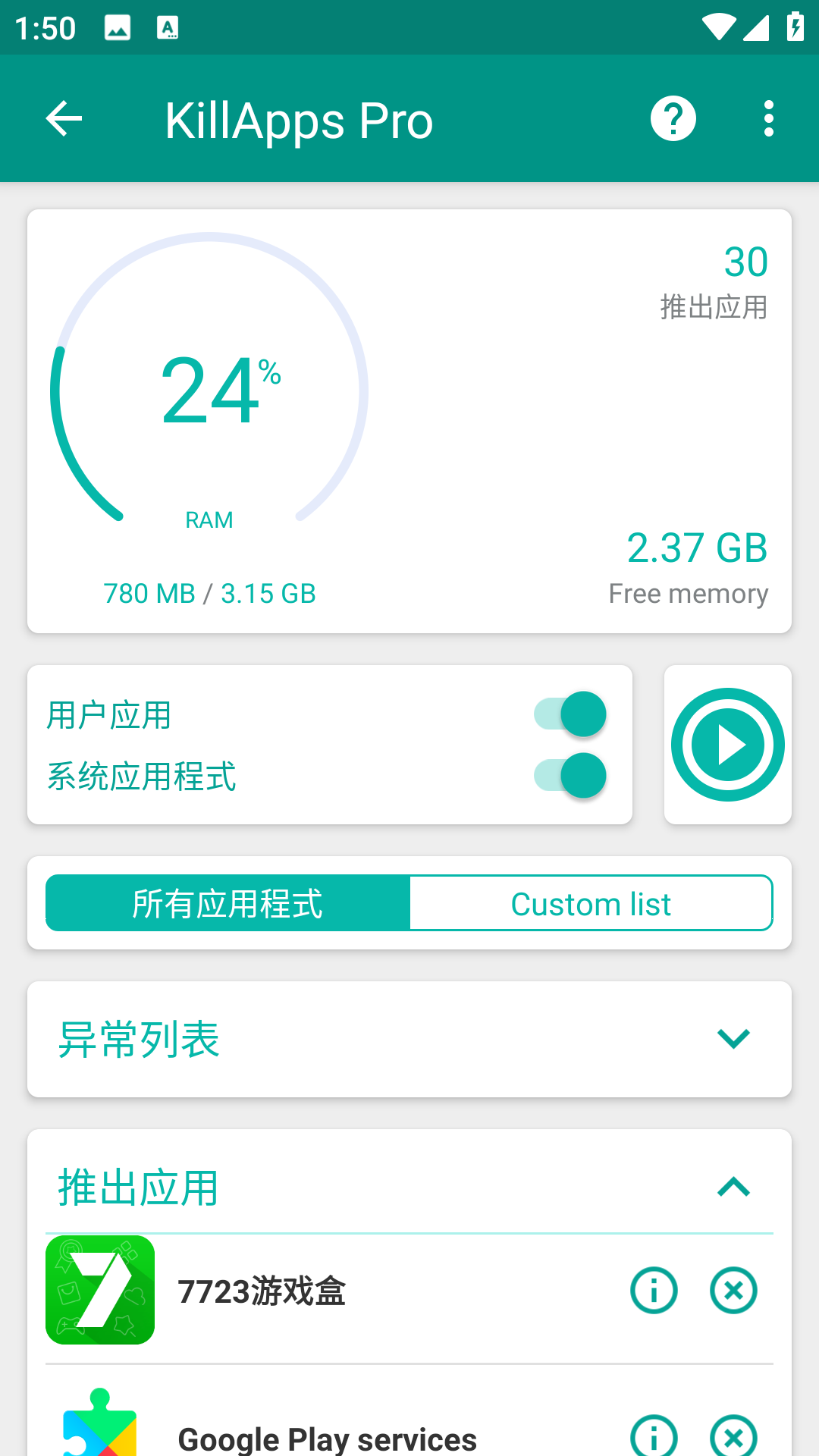Show info for Google Play services
This screenshot has width=819, height=1456.
pyautogui.click(x=654, y=1436)
